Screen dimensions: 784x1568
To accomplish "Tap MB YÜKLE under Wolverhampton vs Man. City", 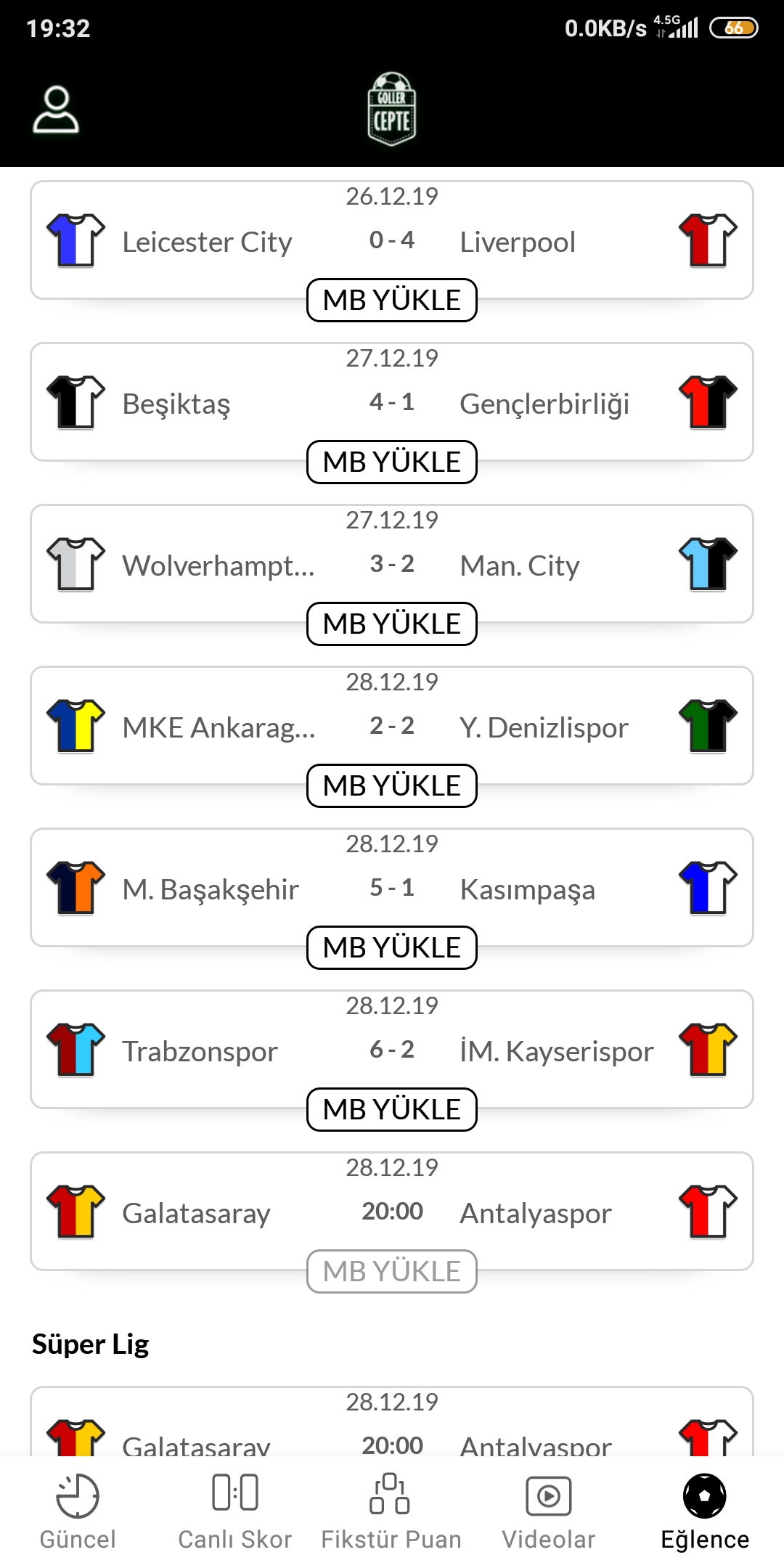I will click(x=392, y=624).
